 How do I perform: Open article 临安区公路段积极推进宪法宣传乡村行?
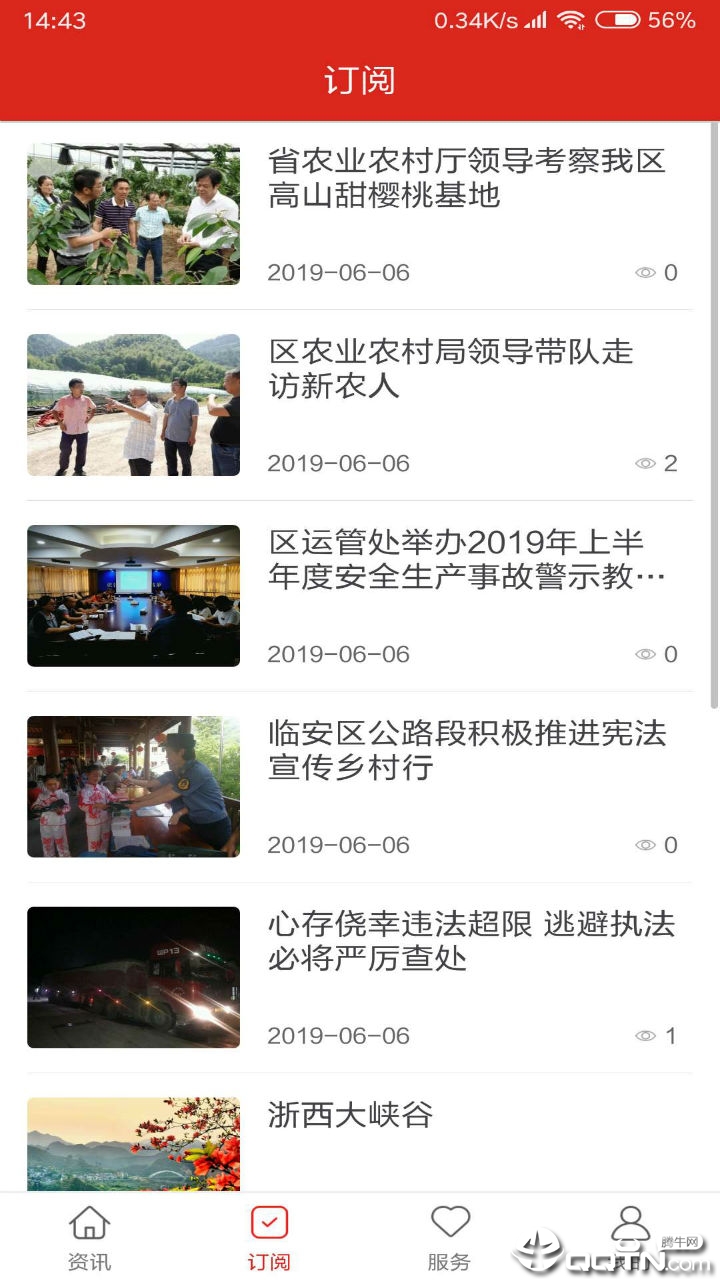click(x=360, y=787)
